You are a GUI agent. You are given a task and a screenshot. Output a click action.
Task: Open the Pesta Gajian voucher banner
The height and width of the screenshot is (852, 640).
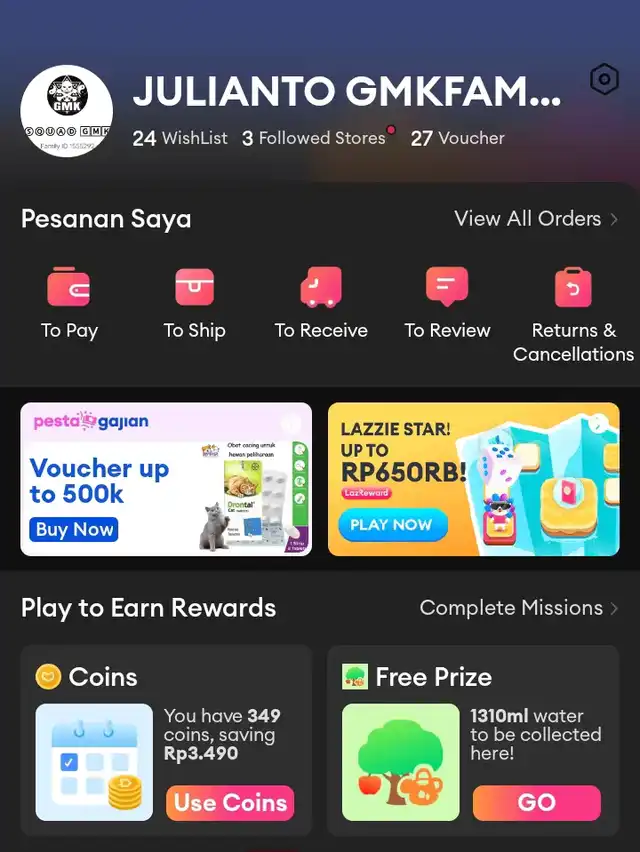[166, 479]
